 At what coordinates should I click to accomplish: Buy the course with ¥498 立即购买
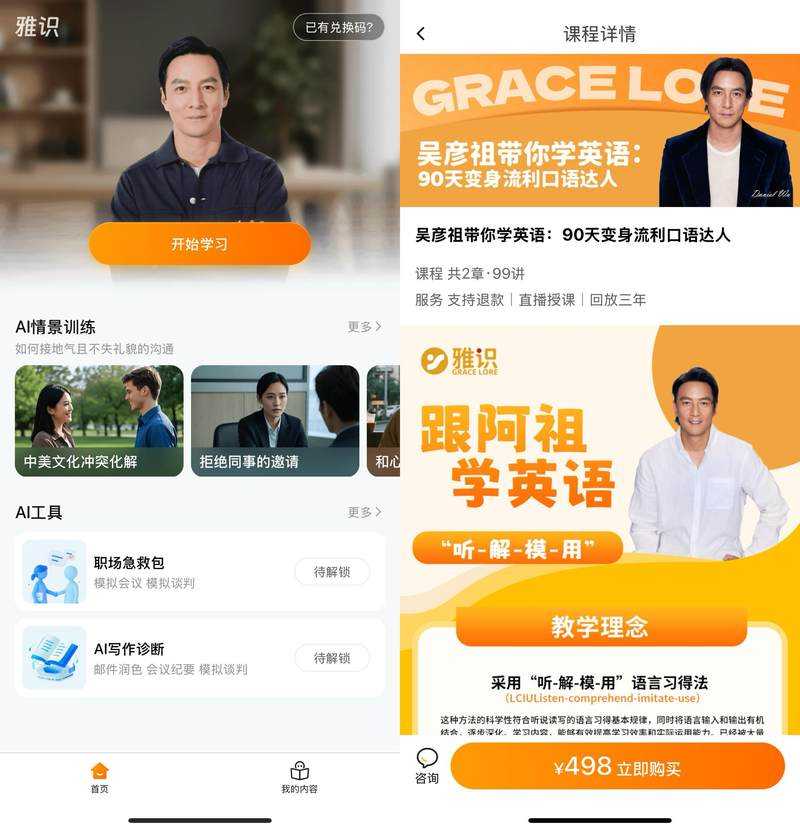pos(617,767)
